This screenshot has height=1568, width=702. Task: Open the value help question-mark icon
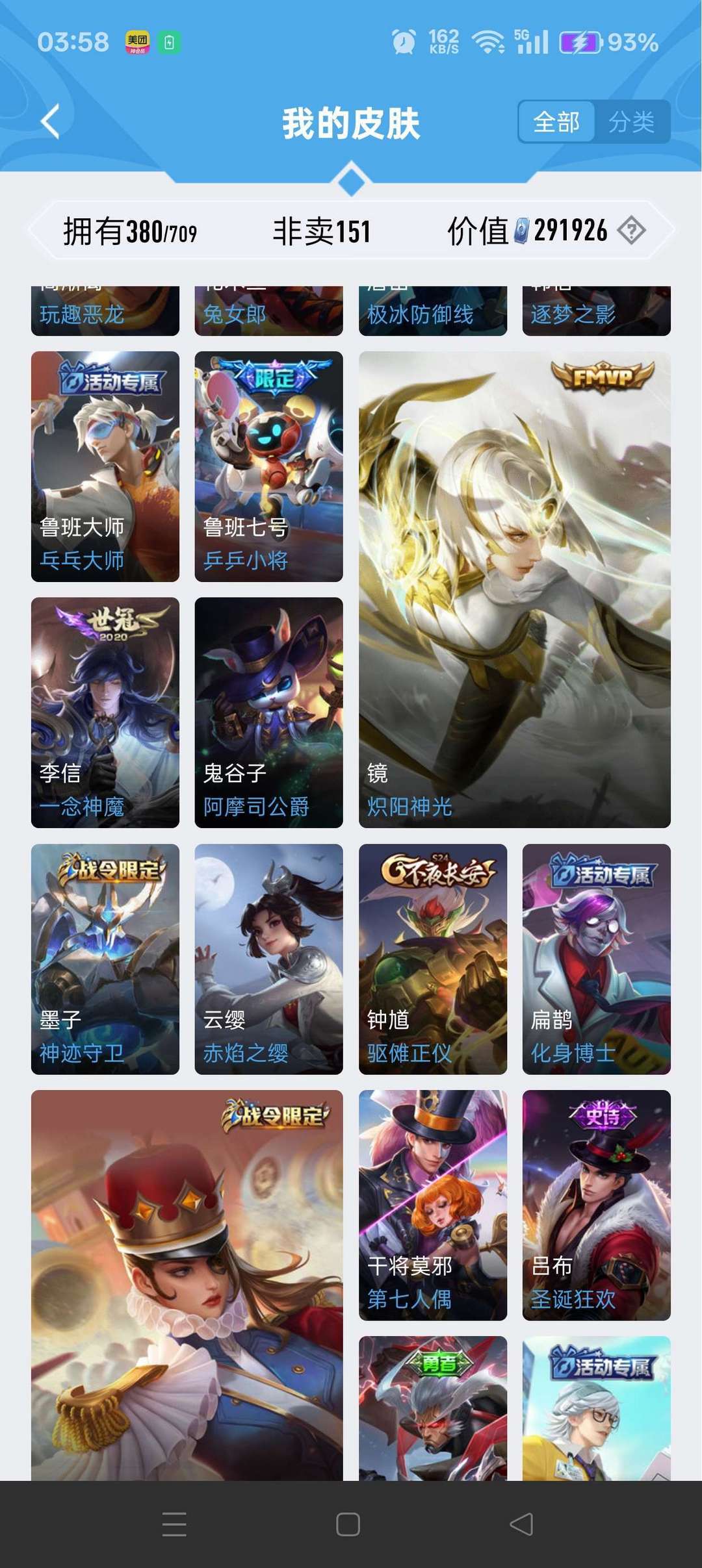631,230
